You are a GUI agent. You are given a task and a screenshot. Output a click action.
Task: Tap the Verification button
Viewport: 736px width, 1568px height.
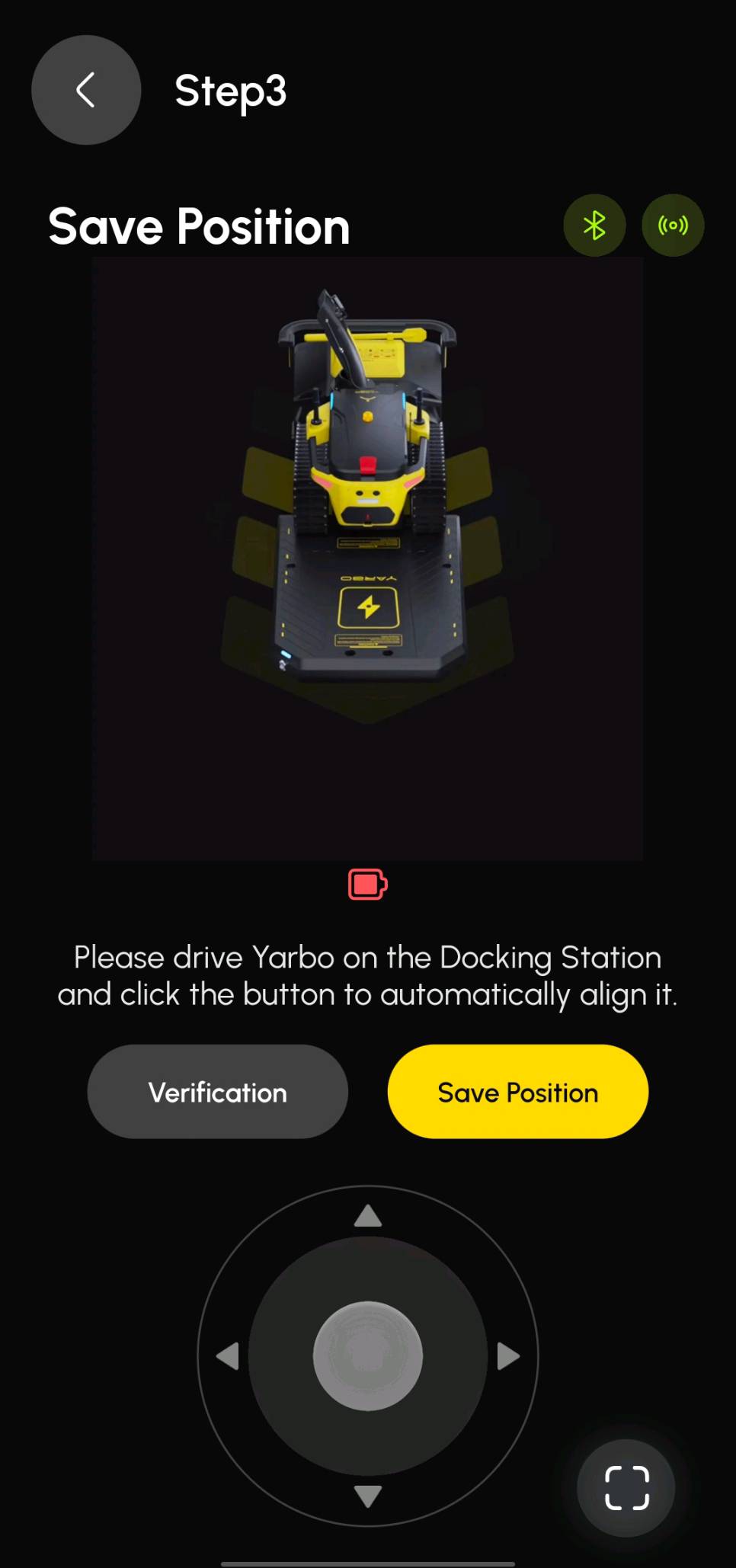[x=218, y=1092]
